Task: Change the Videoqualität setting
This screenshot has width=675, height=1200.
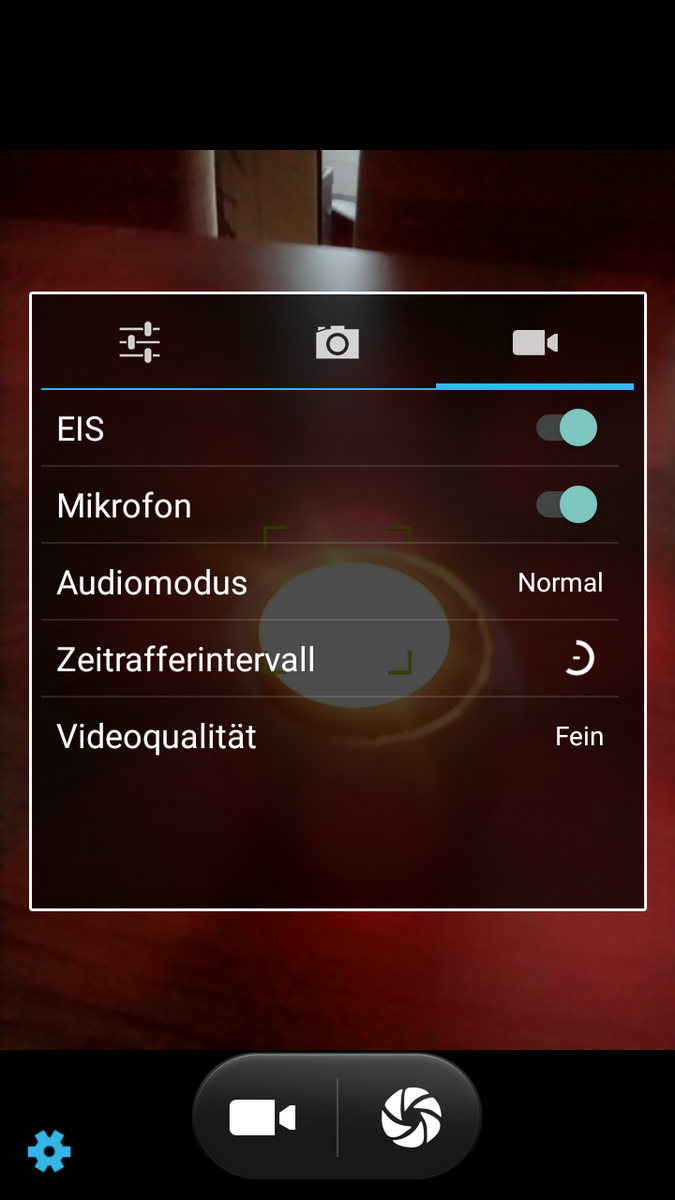Action: [x=330, y=737]
